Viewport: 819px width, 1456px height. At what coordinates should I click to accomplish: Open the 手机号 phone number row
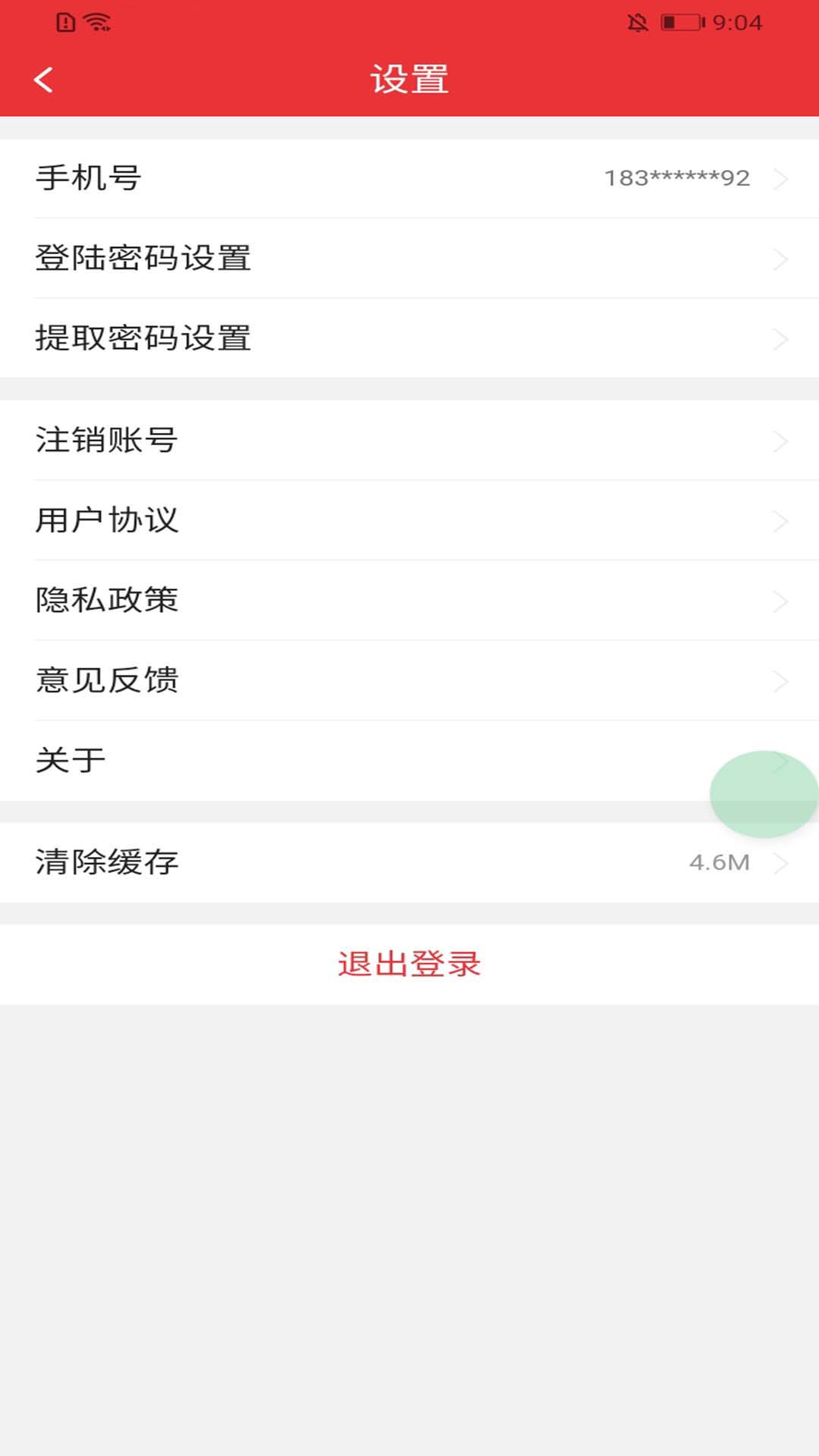click(x=409, y=178)
